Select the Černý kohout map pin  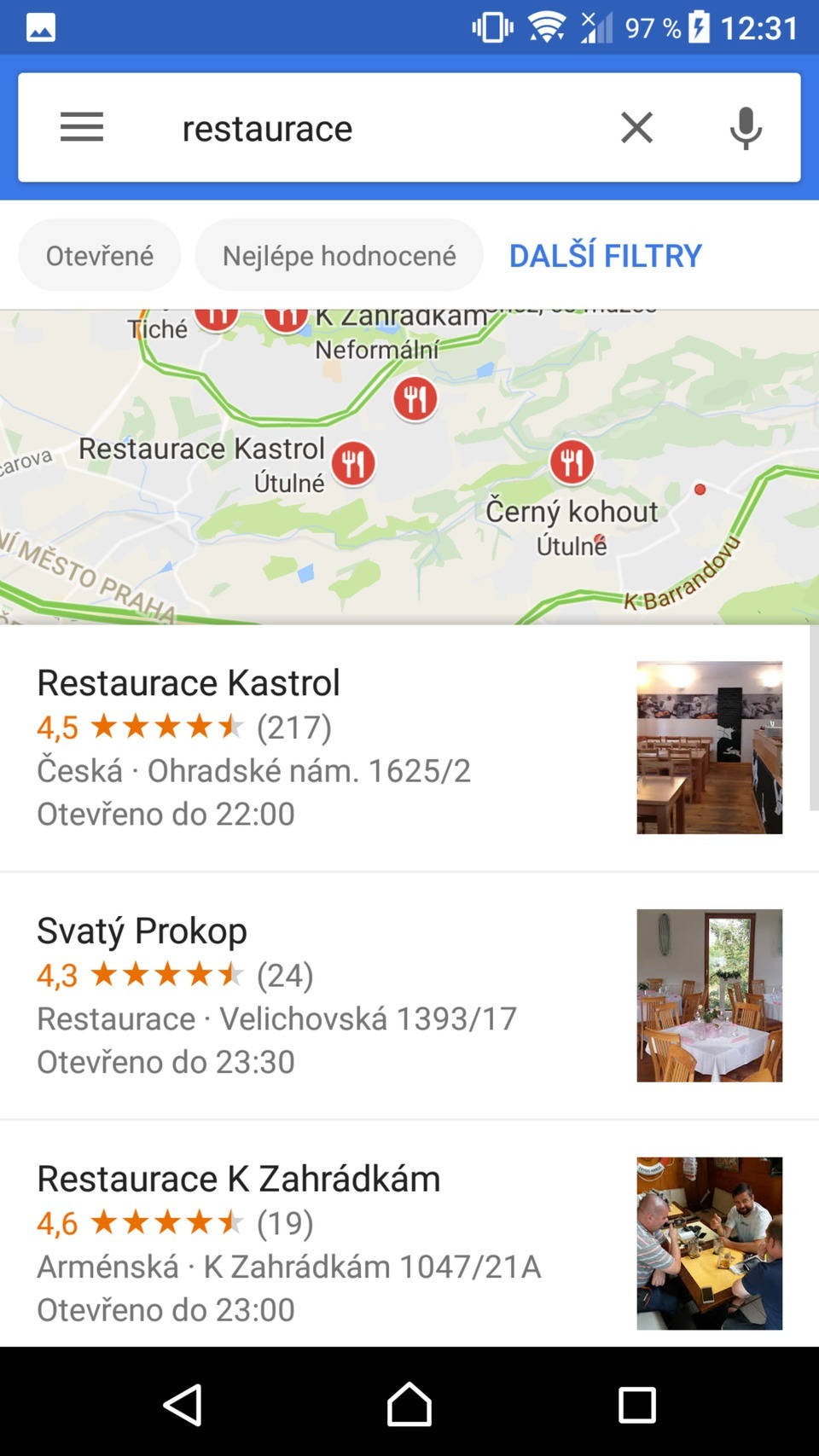click(x=572, y=461)
